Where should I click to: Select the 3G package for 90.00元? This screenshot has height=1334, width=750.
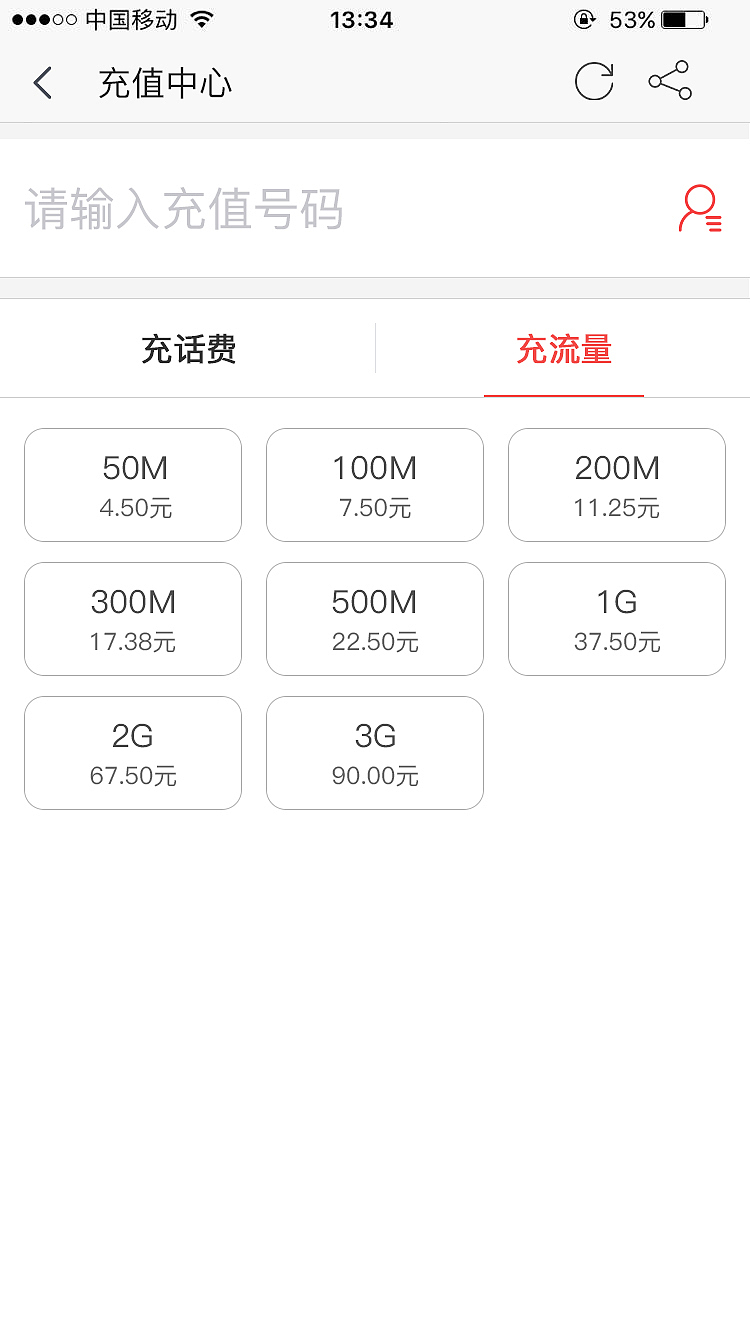374,752
